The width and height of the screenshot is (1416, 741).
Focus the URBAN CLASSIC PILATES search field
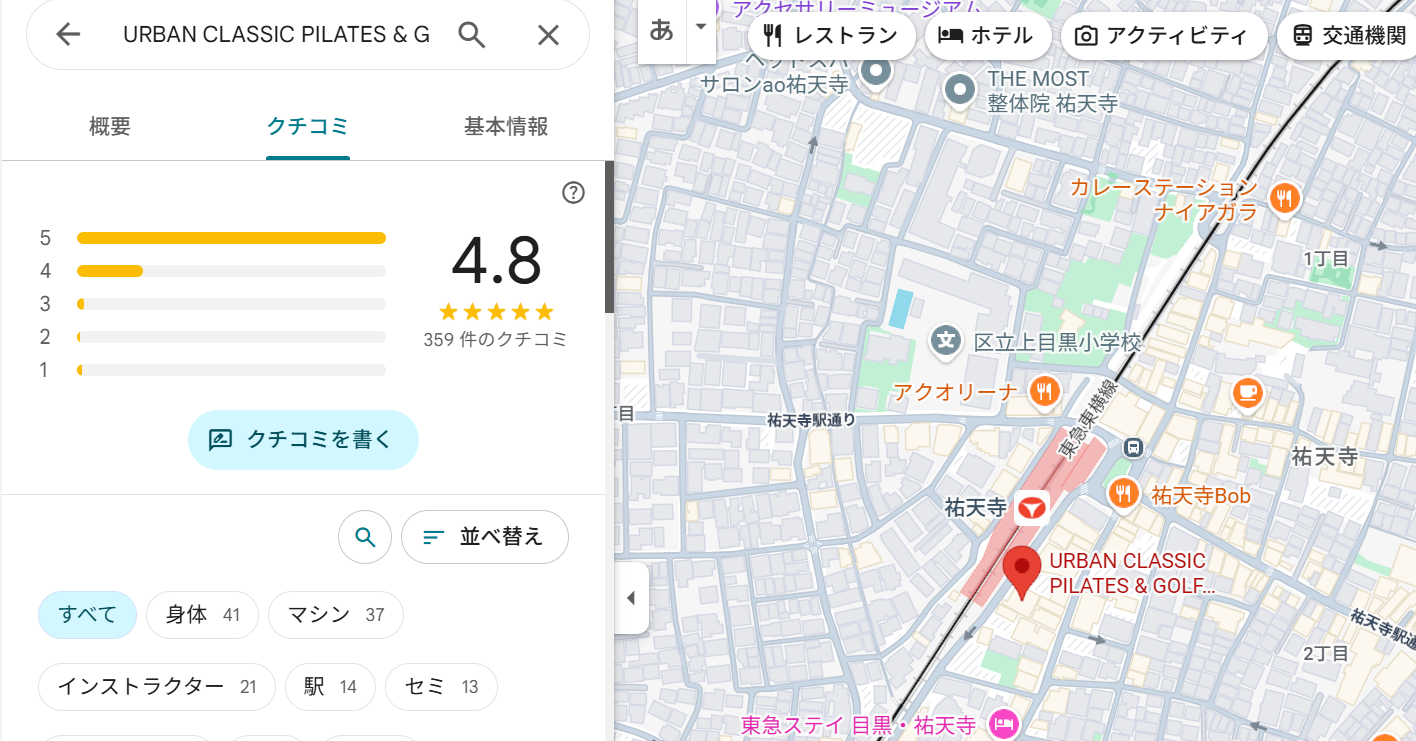click(275, 35)
